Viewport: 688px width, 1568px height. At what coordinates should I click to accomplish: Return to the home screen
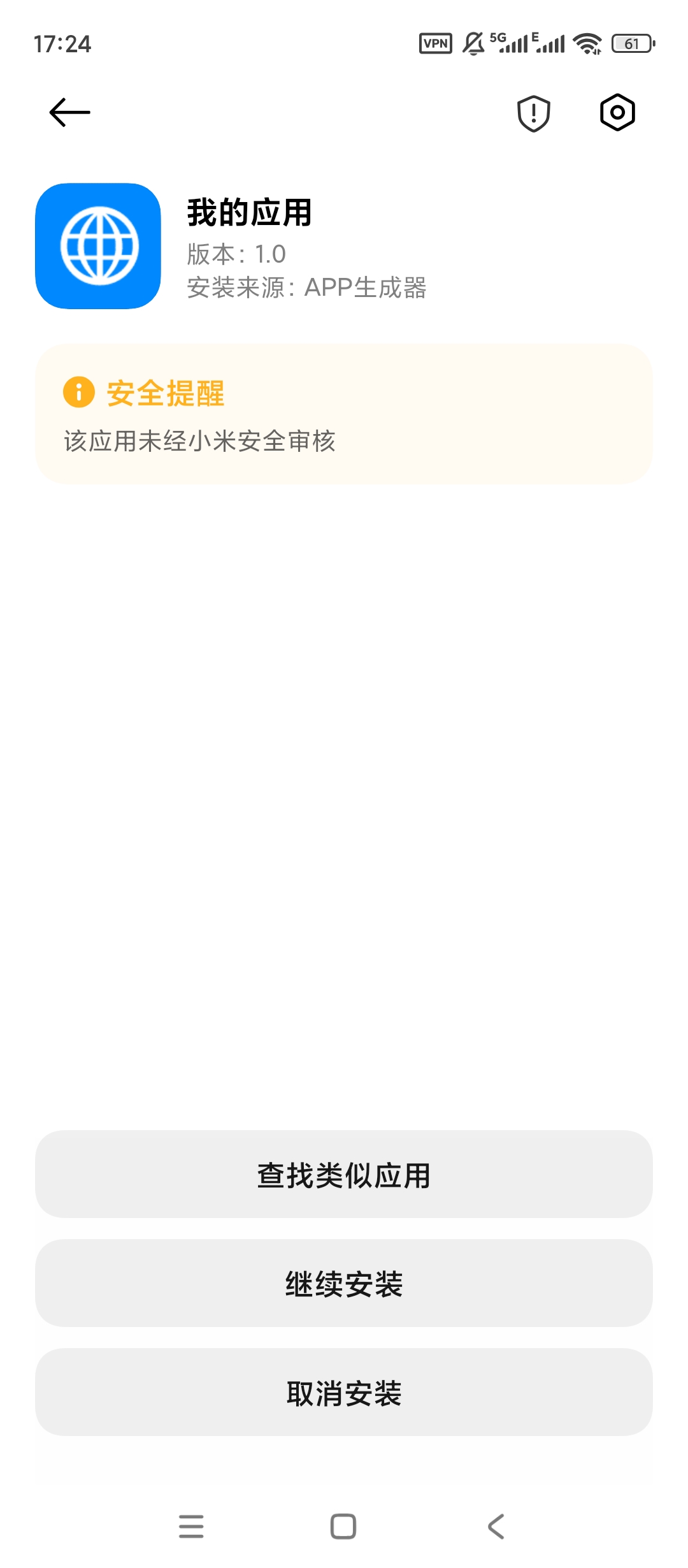pos(343,1527)
